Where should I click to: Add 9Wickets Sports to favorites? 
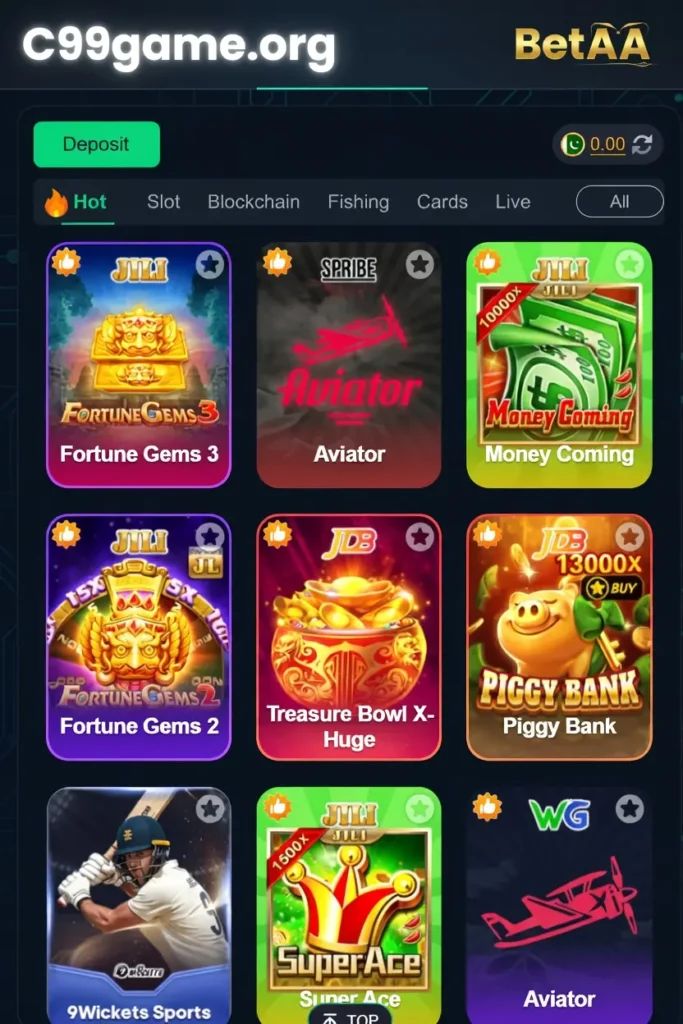pyautogui.click(x=209, y=808)
